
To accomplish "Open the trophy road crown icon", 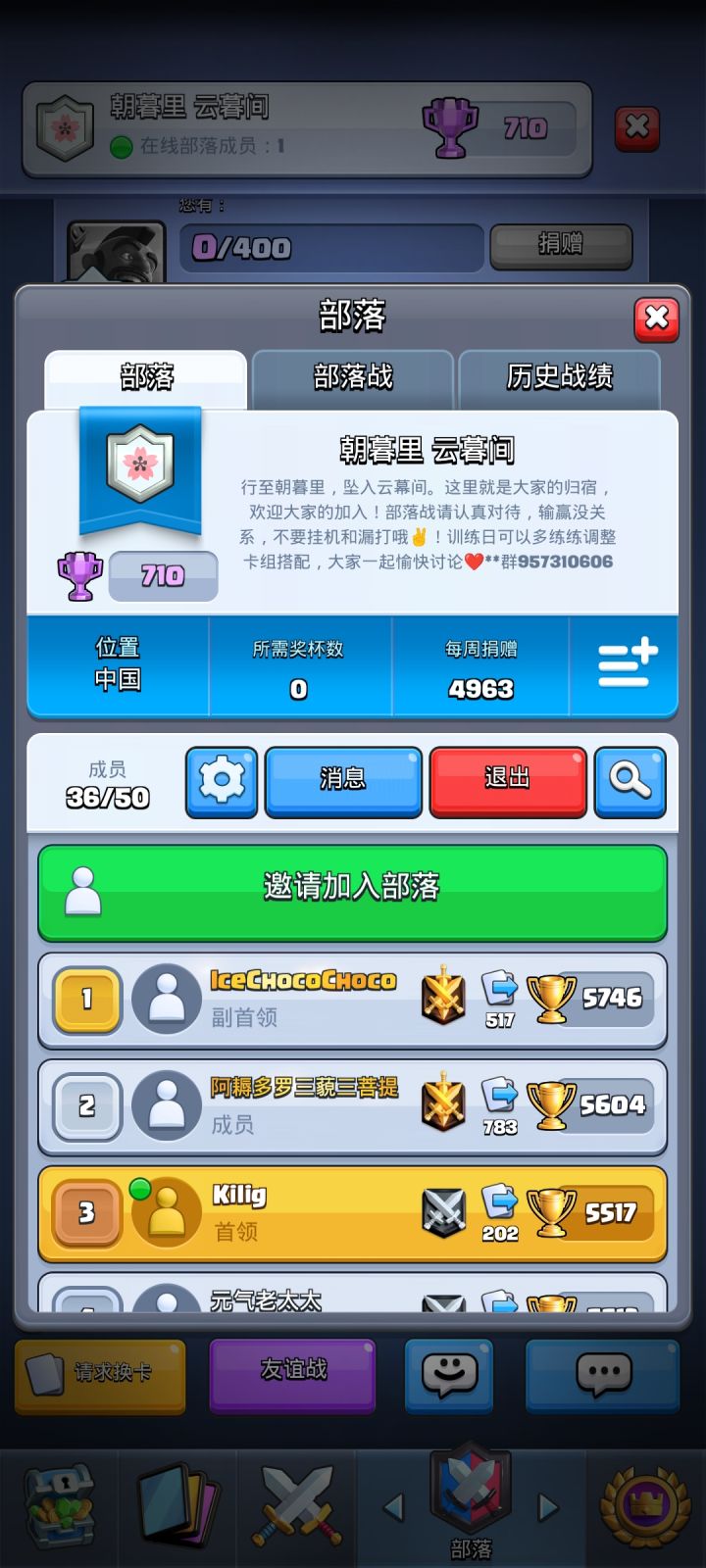I will (x=644, y=1506).
